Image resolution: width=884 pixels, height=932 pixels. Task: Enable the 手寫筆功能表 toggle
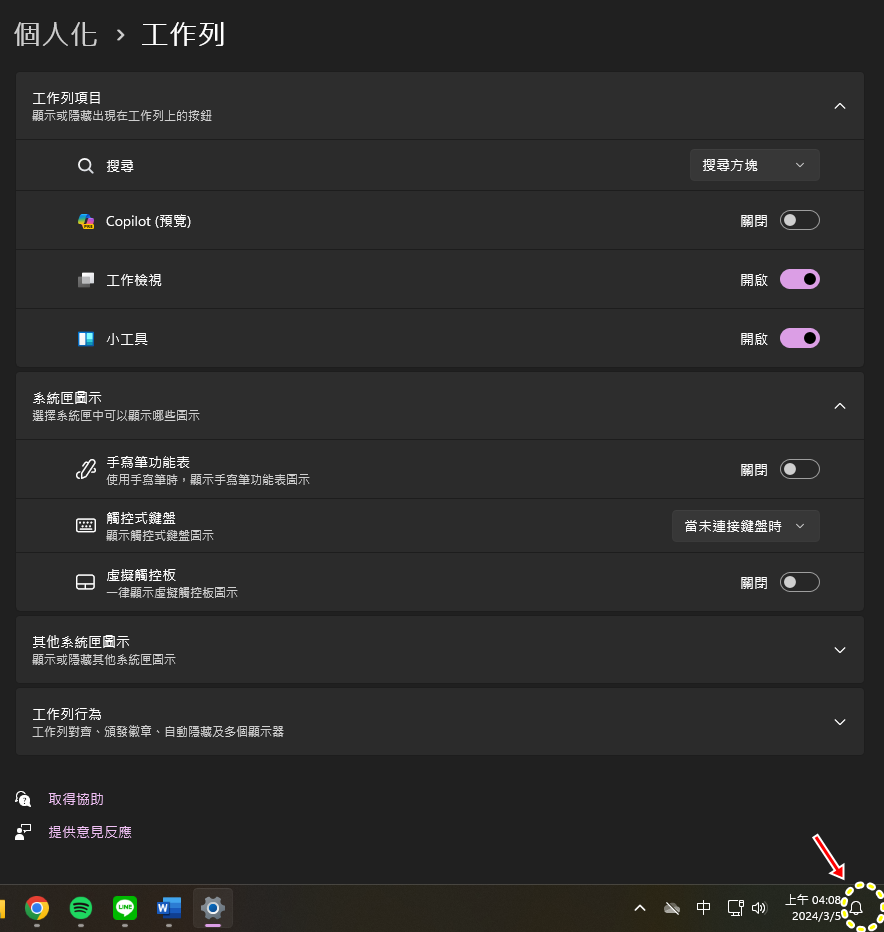799,469
